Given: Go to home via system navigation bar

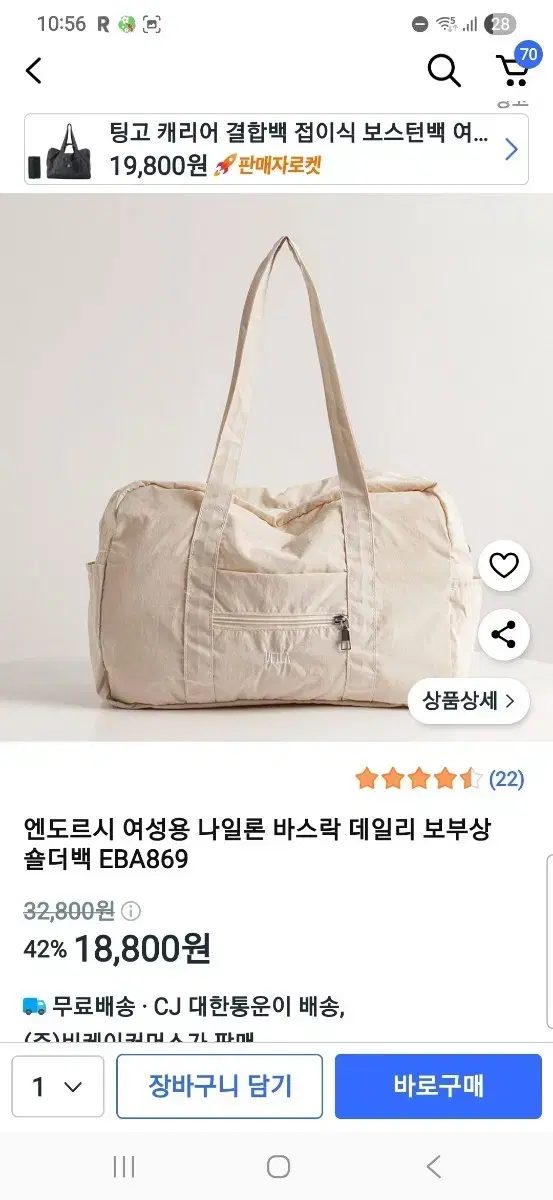Looking at the screenshot, I should coord(278,1166).
